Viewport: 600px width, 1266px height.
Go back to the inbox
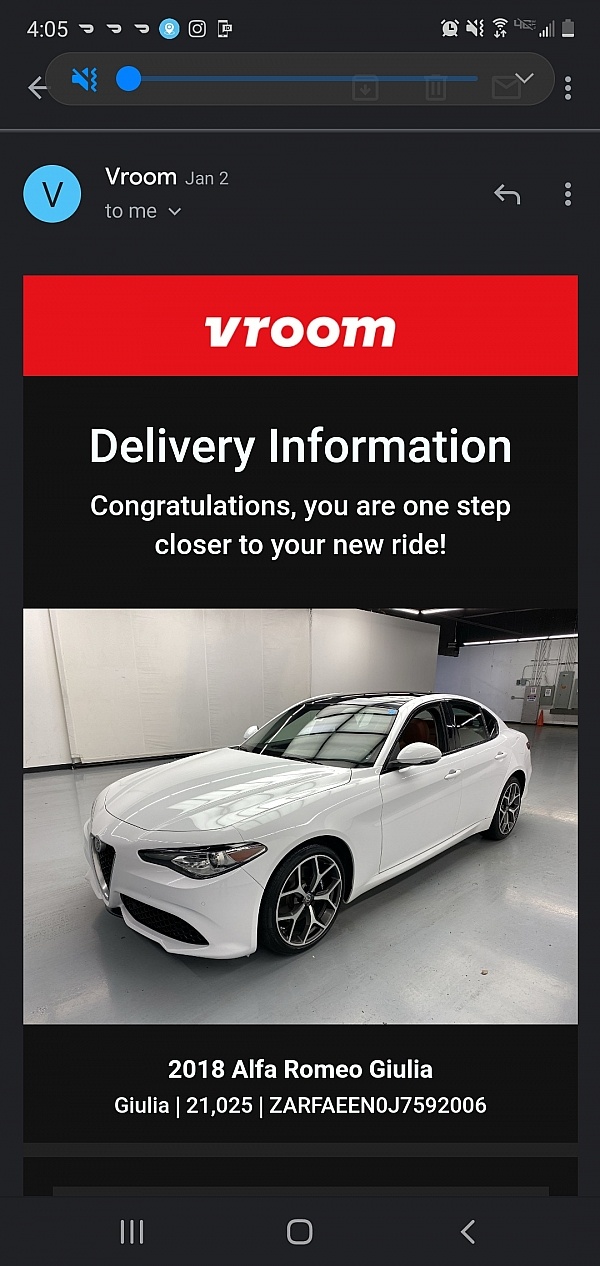(36, 88)
